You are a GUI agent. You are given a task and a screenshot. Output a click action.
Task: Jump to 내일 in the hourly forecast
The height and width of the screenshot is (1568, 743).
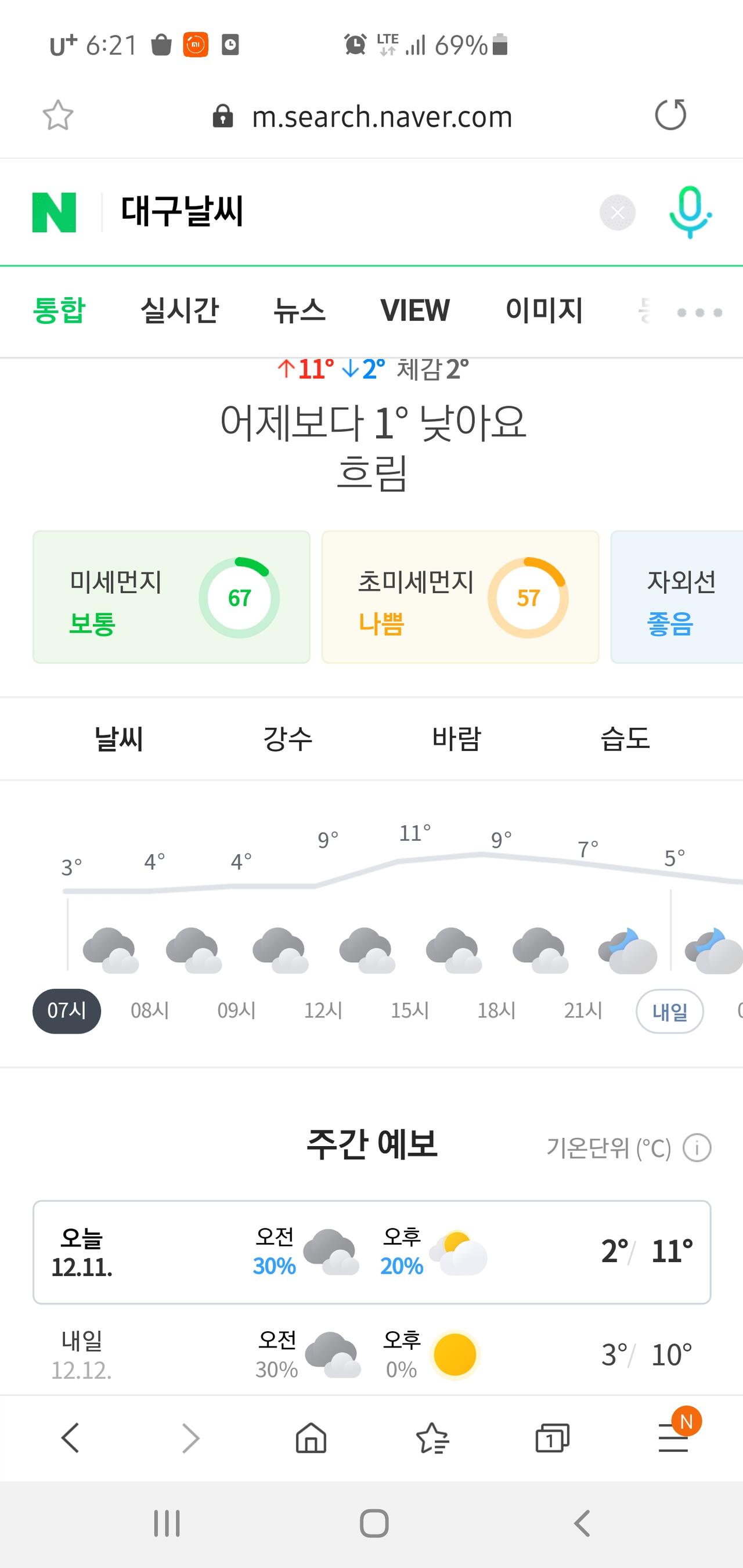(670, 1011)
